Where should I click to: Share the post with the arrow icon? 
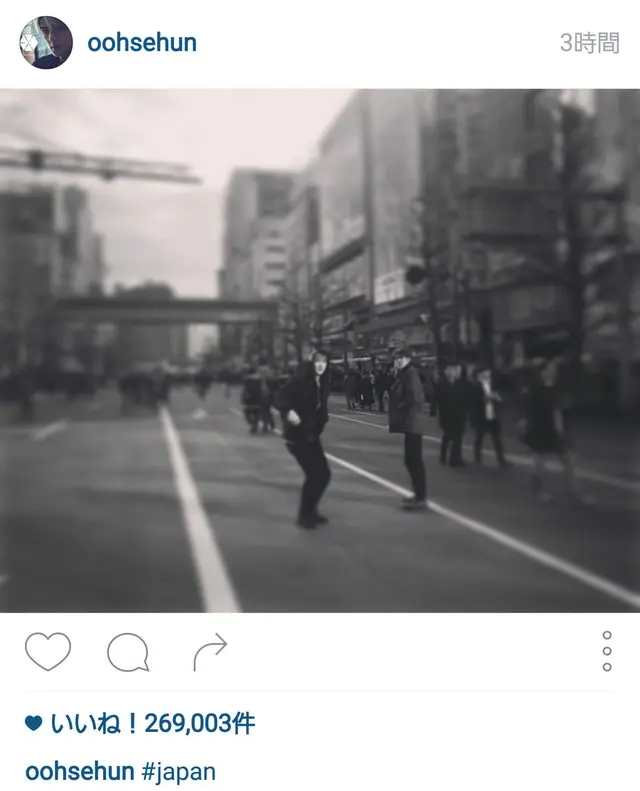pos(210,652)
